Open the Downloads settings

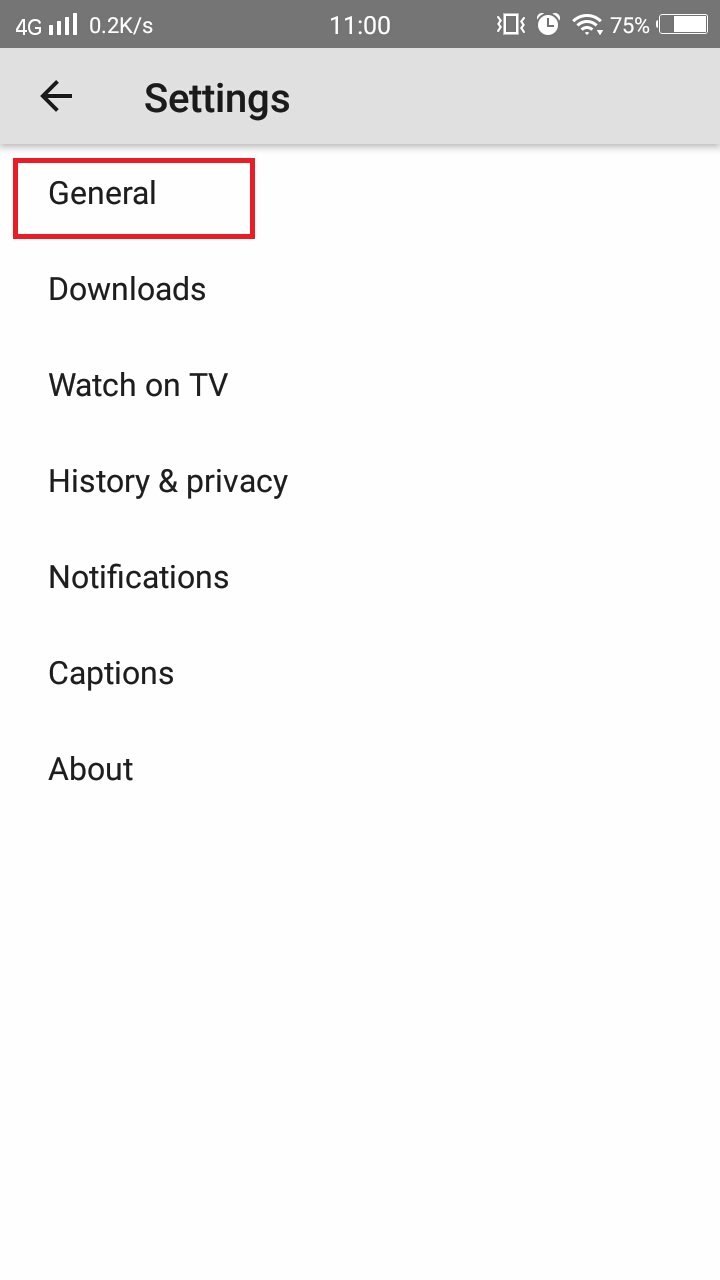pos(127,289)
